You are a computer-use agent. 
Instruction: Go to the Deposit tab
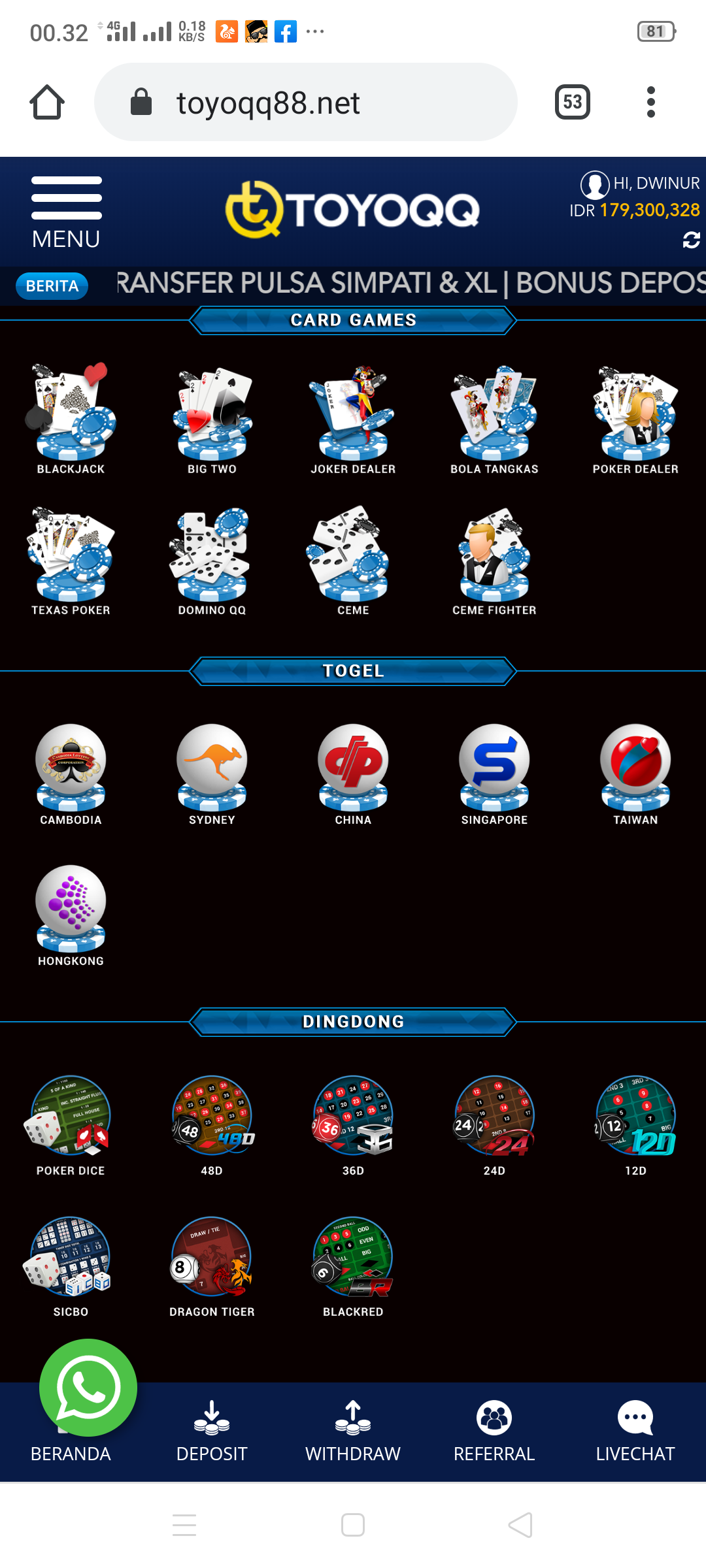212,1431
